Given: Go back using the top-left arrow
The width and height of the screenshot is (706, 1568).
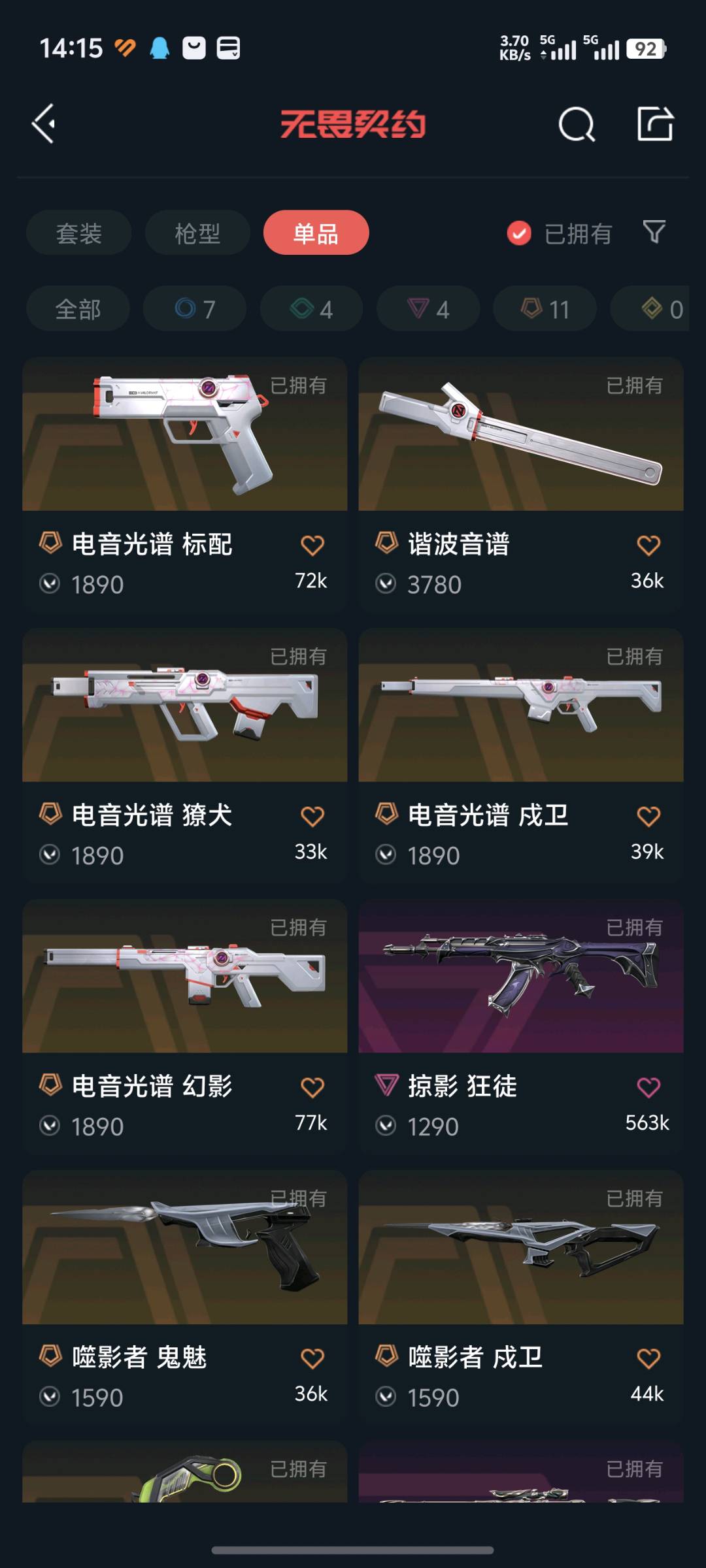Looking at the screenshot, I should tap(44, 123).
